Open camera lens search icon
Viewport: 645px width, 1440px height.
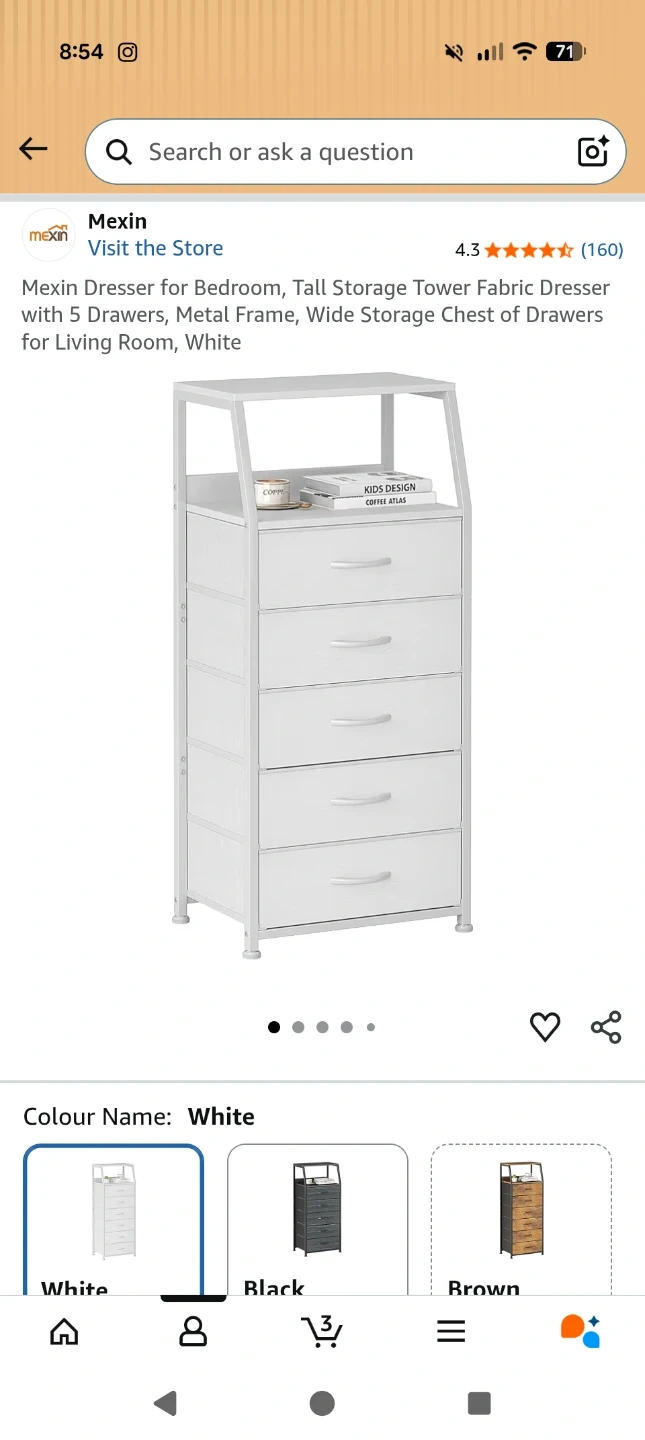coord(593,152)
